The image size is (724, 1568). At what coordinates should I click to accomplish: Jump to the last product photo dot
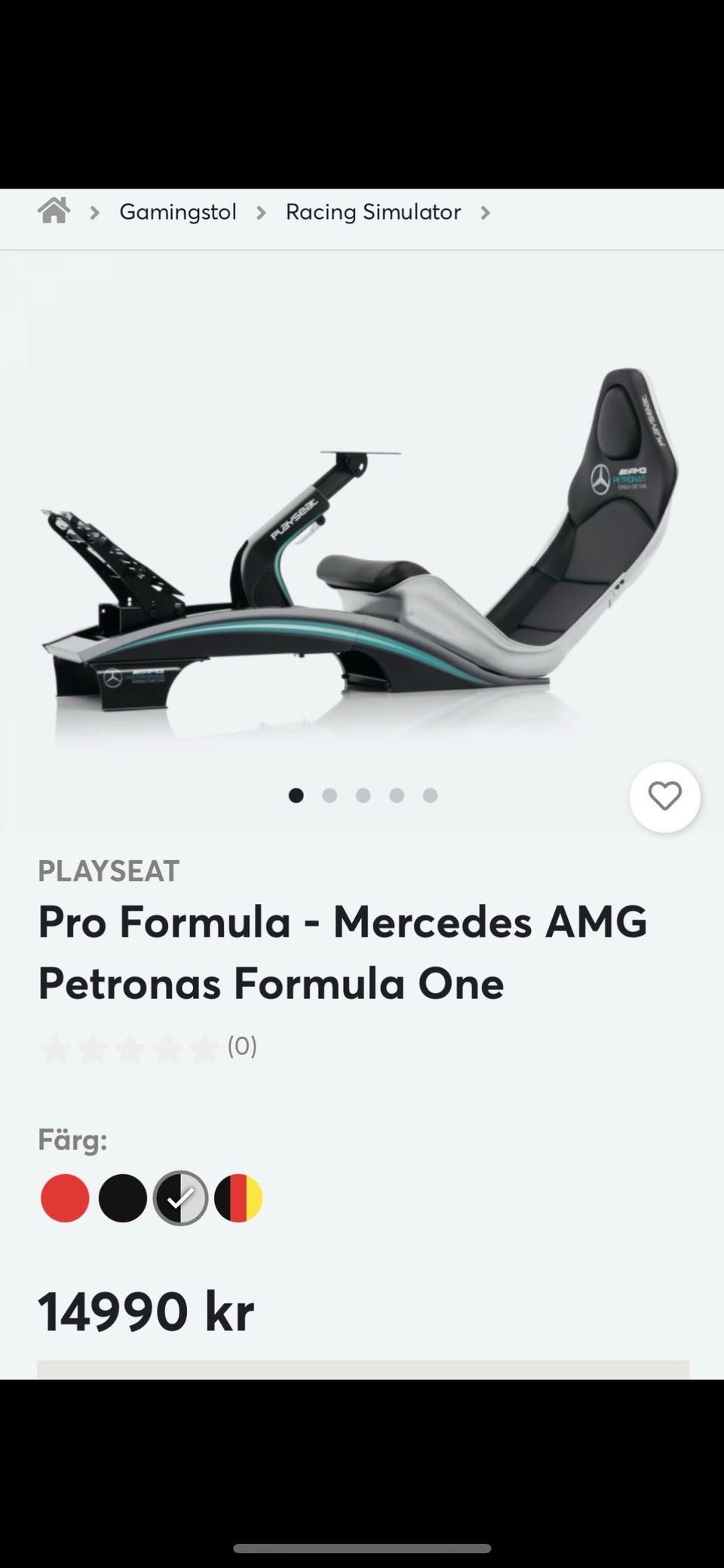click(430, 795)
